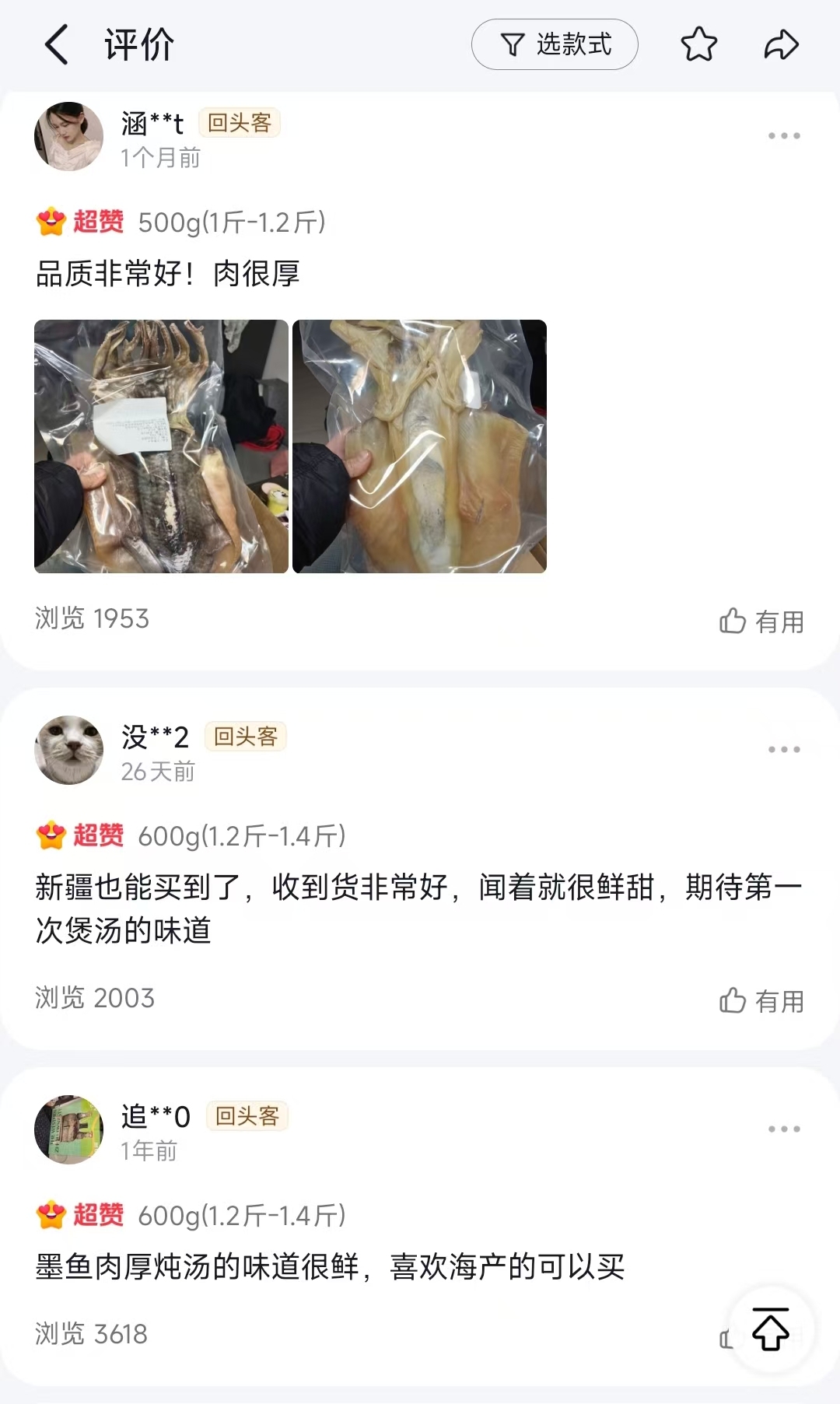The image size is (840, 1404).
Task: Open more options for 涵**t's review
Action: [x=783, y=136]
